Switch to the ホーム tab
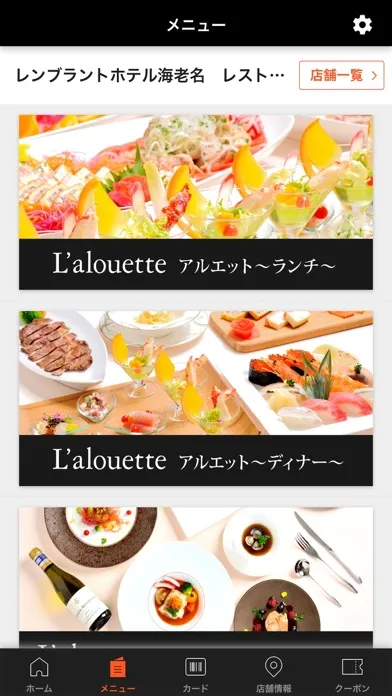This screenshot has height=696, width=392. pyautogui.click(x=39, y=674)
